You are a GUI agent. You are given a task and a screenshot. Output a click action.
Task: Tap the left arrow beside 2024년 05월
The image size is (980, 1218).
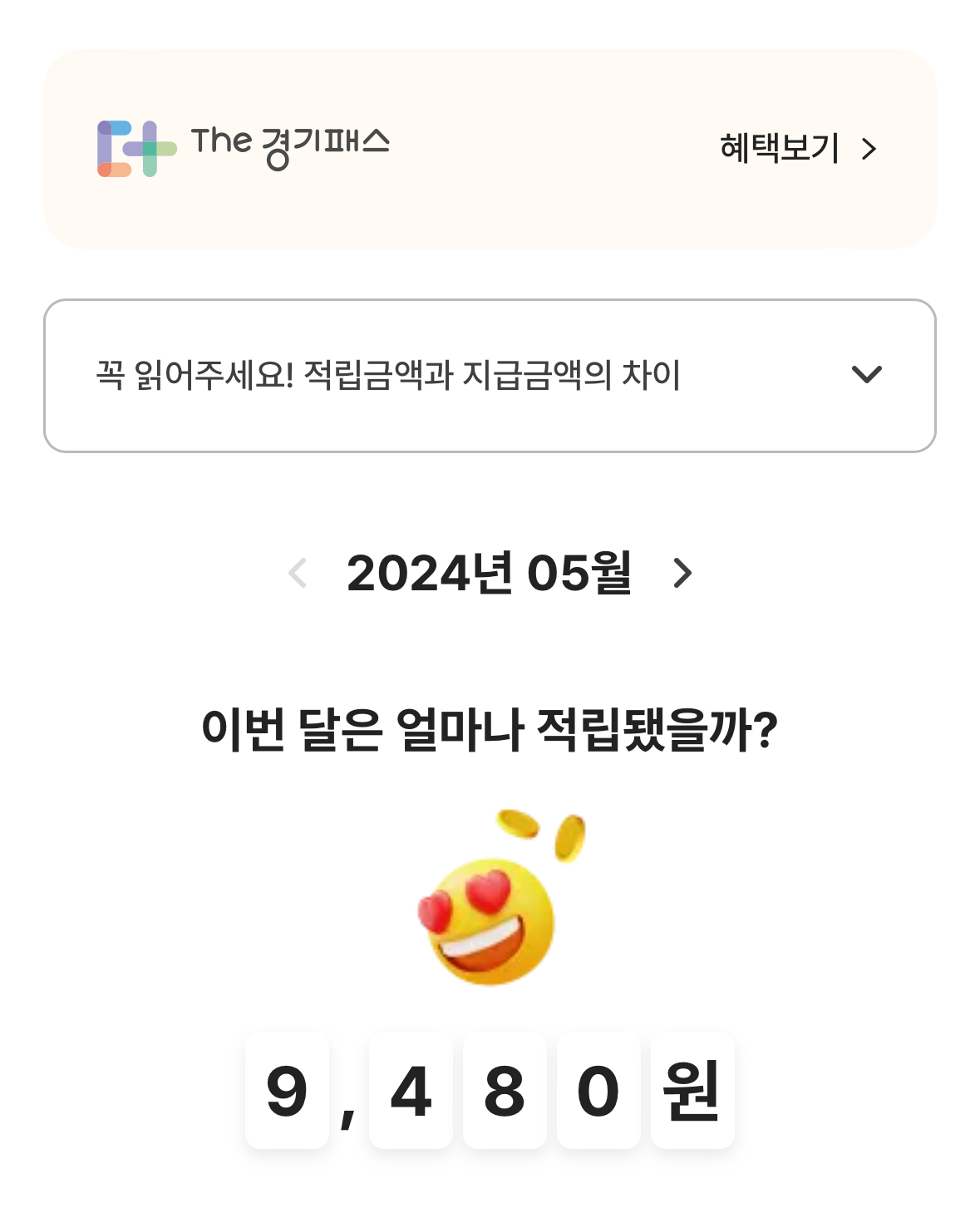click(297, 573)
